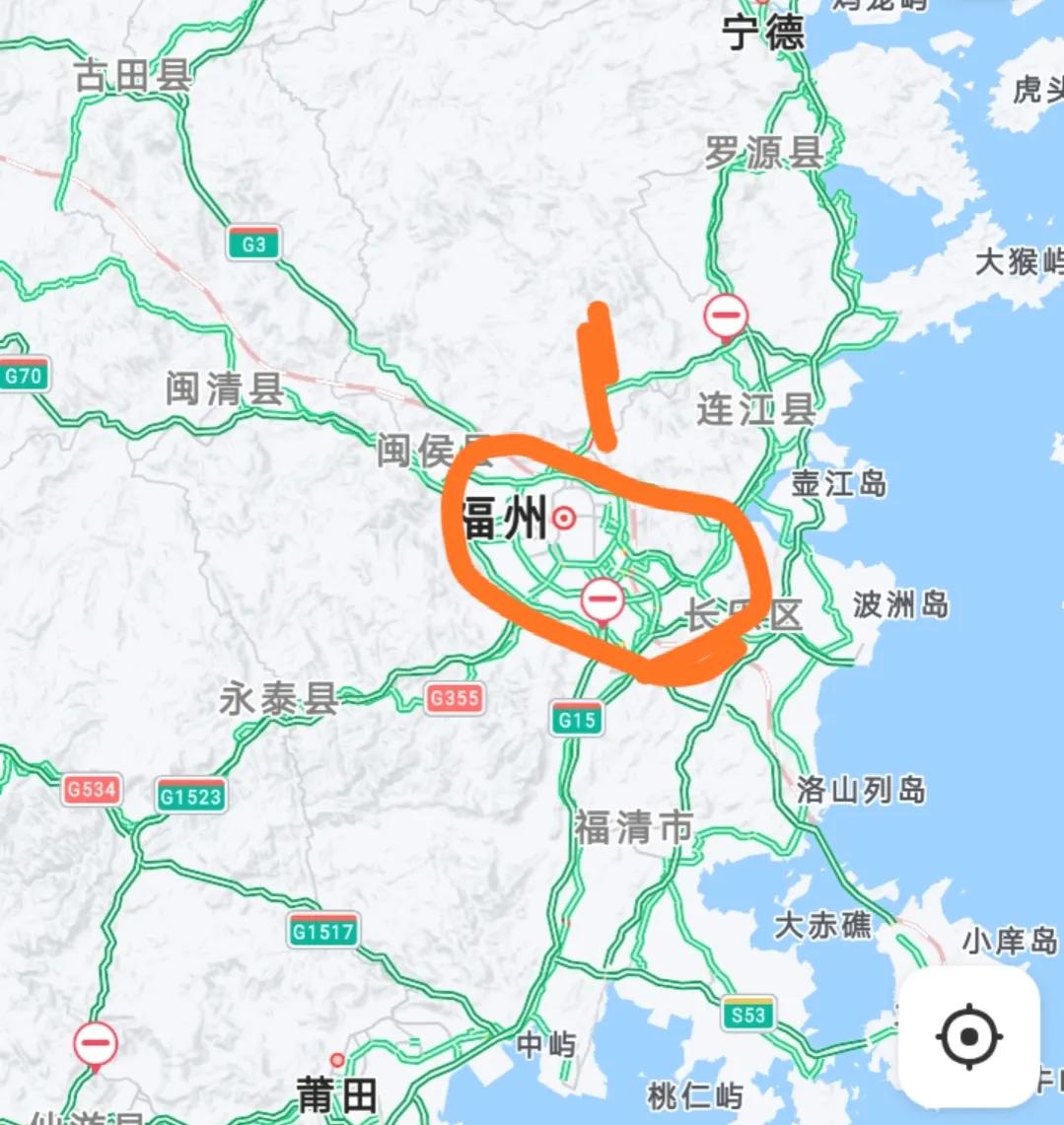Open road closure marker south of 福州

pos(603,598)
